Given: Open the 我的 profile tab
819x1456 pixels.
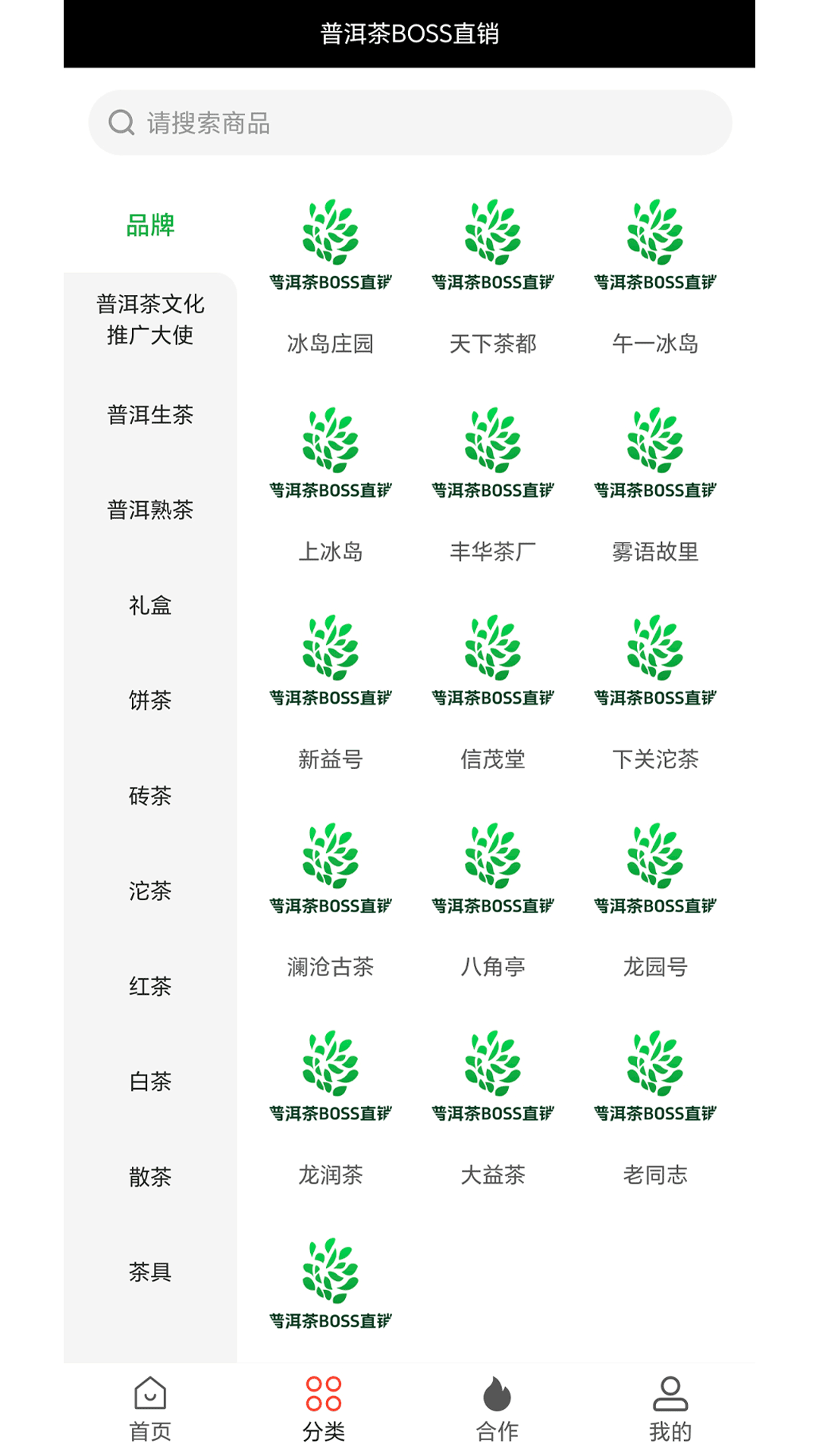Looking at the screenshot, I should coord(670,1409).
